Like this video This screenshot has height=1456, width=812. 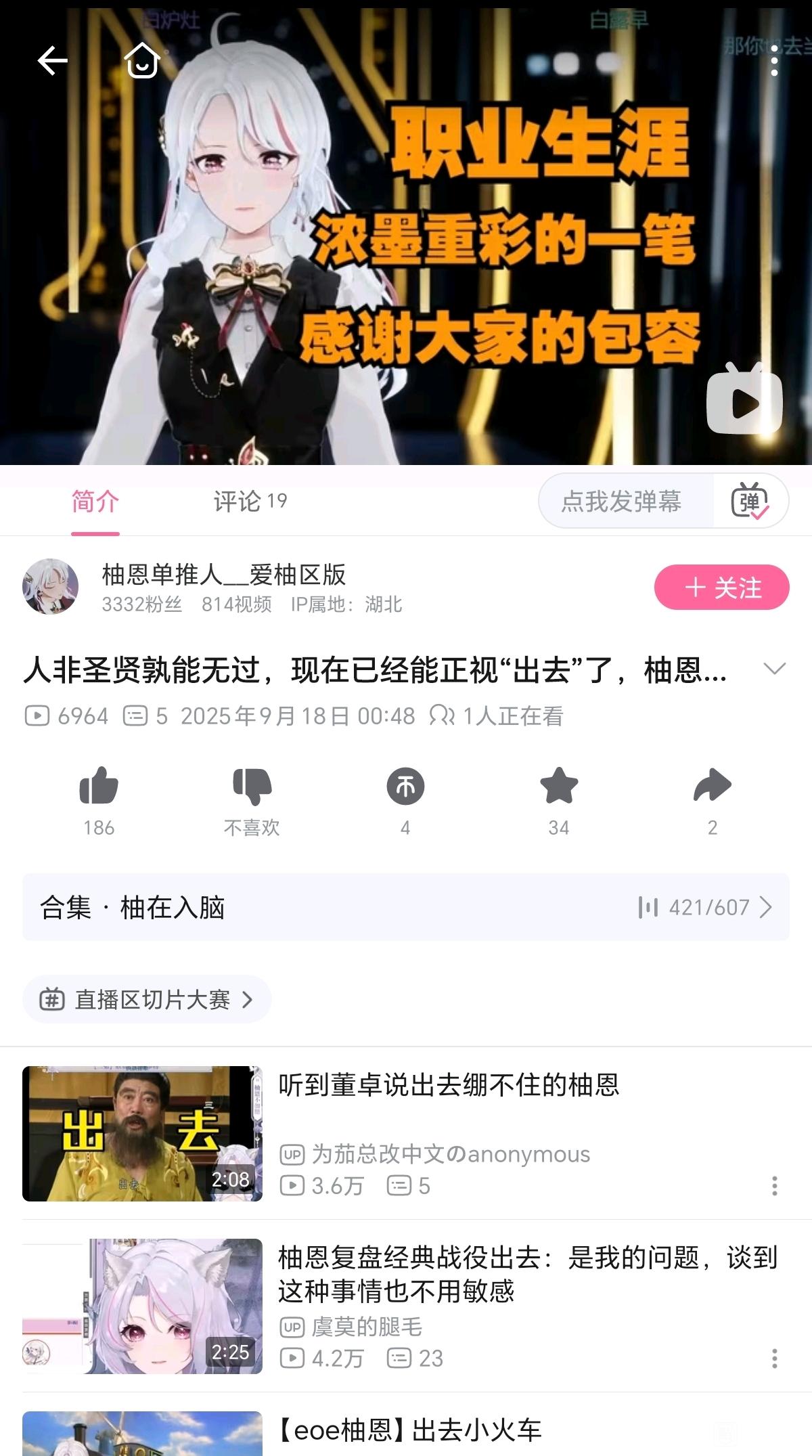point(99,787)
